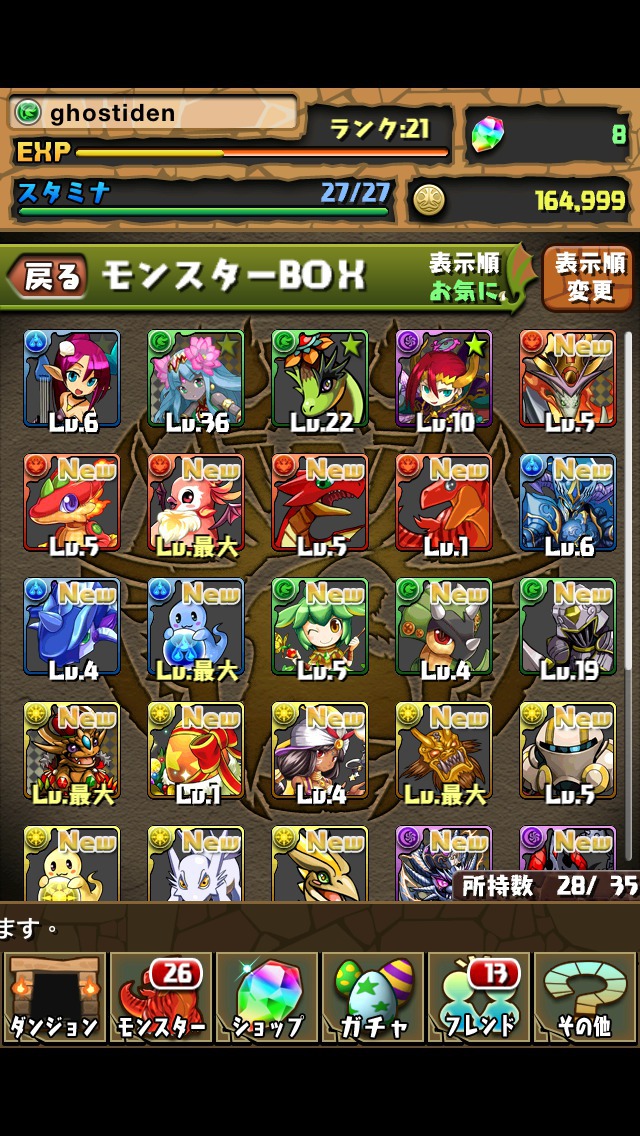Open the フレンド friends tab
This screenshot has width=640, height=1136.
(478, 997)
